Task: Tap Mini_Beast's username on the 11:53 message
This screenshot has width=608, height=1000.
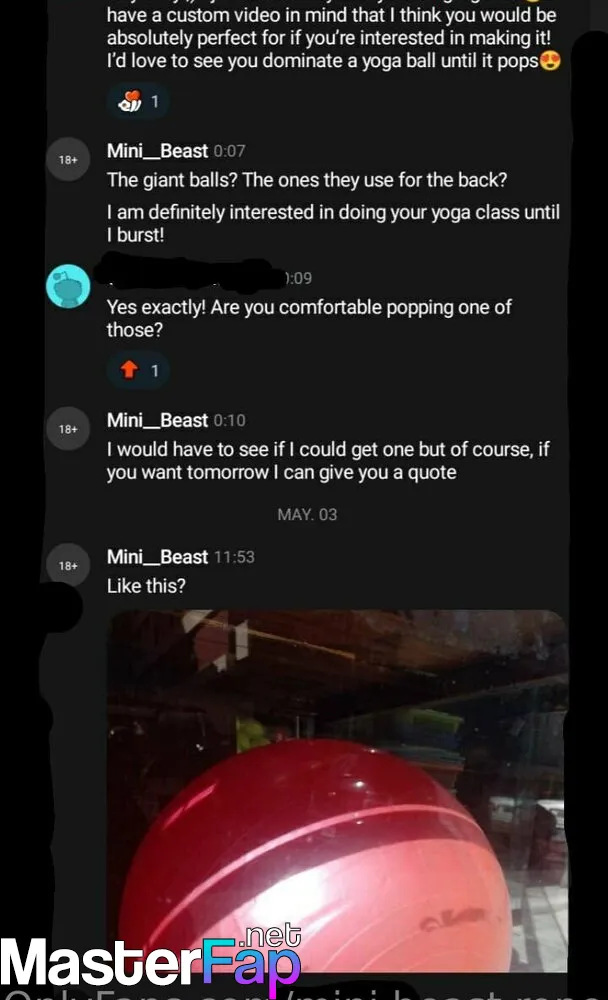Action: [x=157, y=557]
